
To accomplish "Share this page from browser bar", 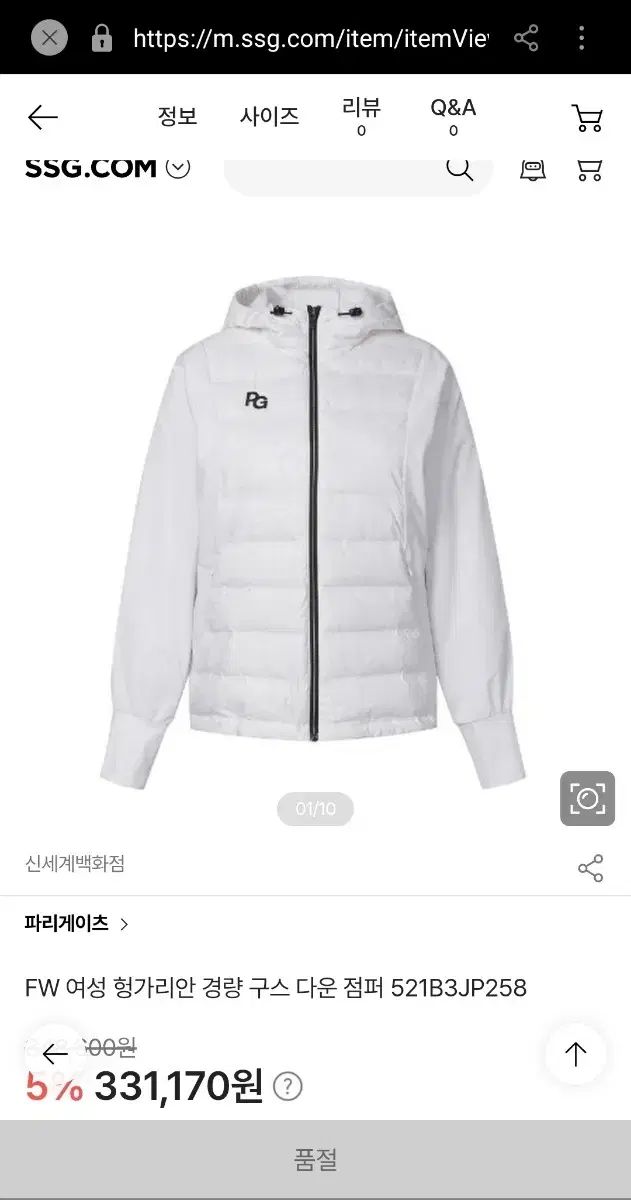I will [x=526, y=39].
